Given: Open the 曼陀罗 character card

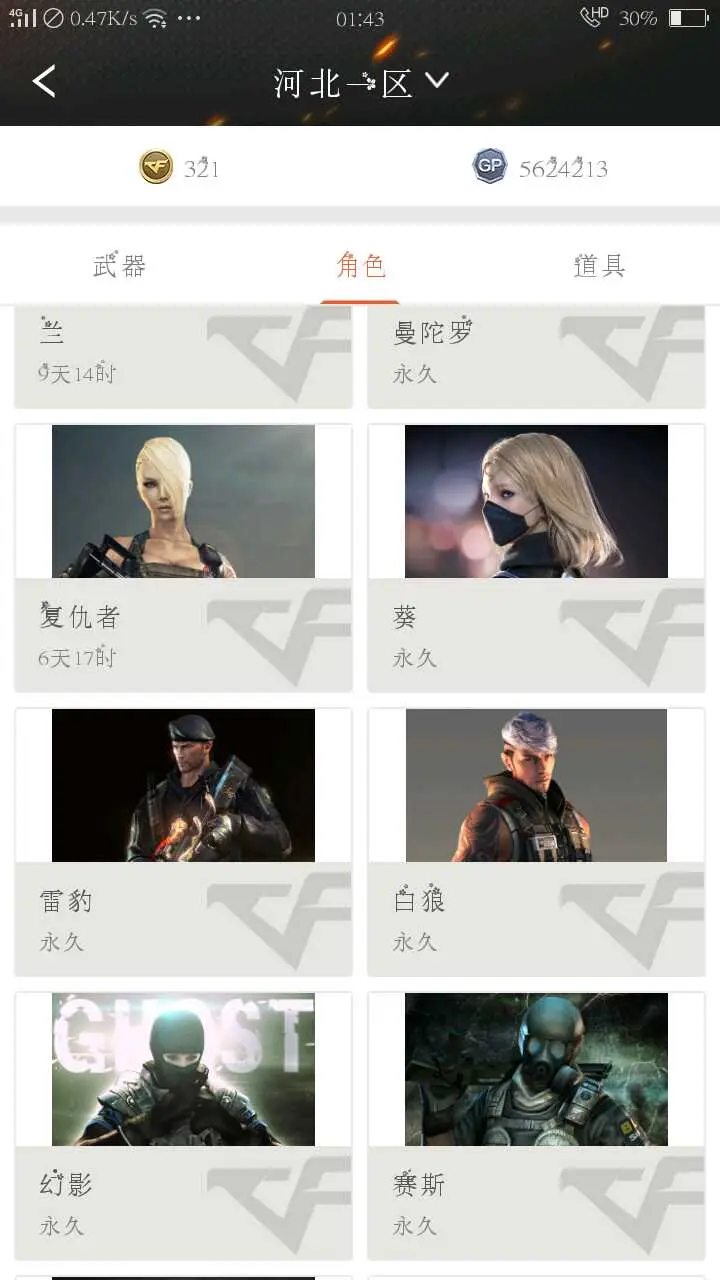Looking at the screenshot, I should coord(536,355).
